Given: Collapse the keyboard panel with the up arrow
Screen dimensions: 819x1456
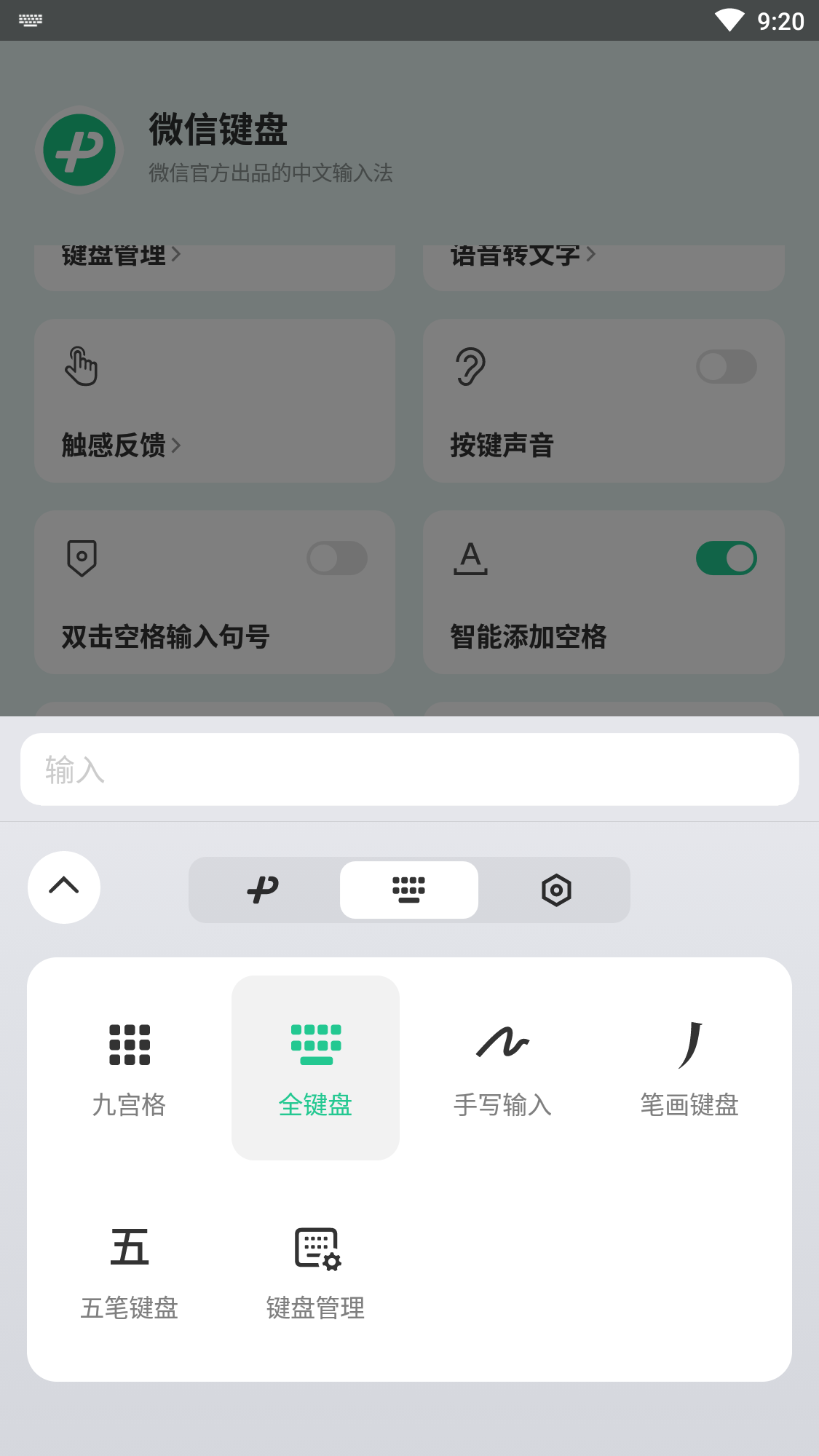Looking at the screenshot, I should click(64, 887).
